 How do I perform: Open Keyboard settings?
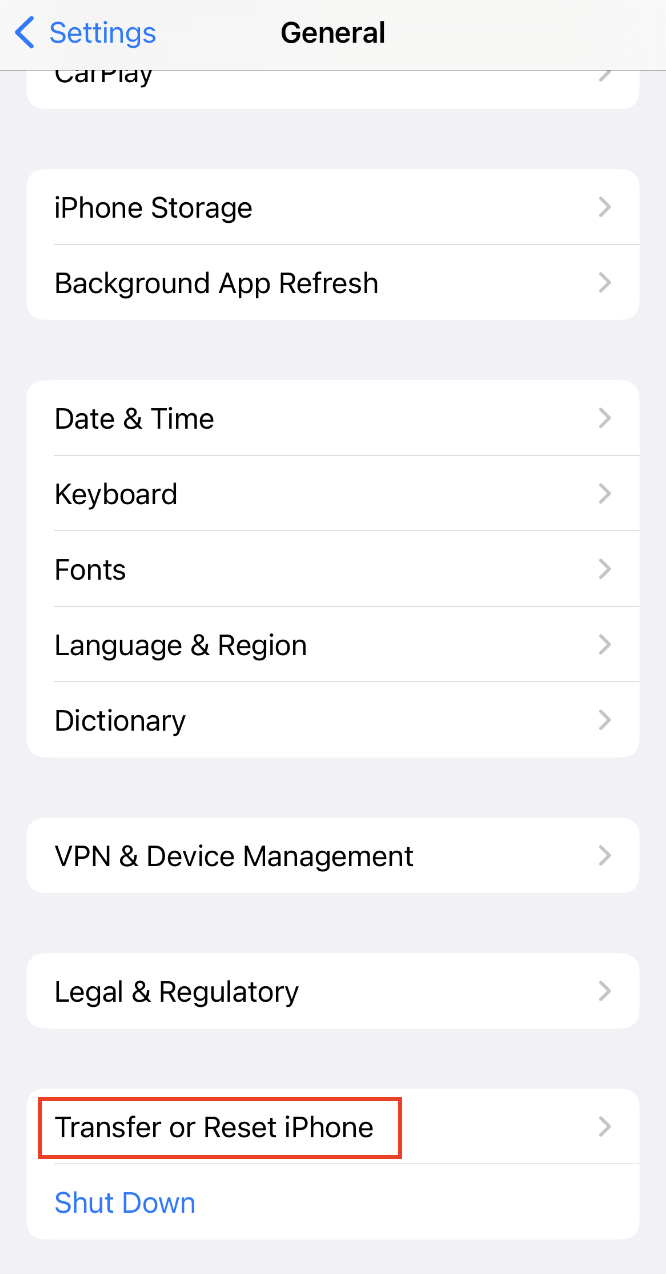(x=332, y=494)
